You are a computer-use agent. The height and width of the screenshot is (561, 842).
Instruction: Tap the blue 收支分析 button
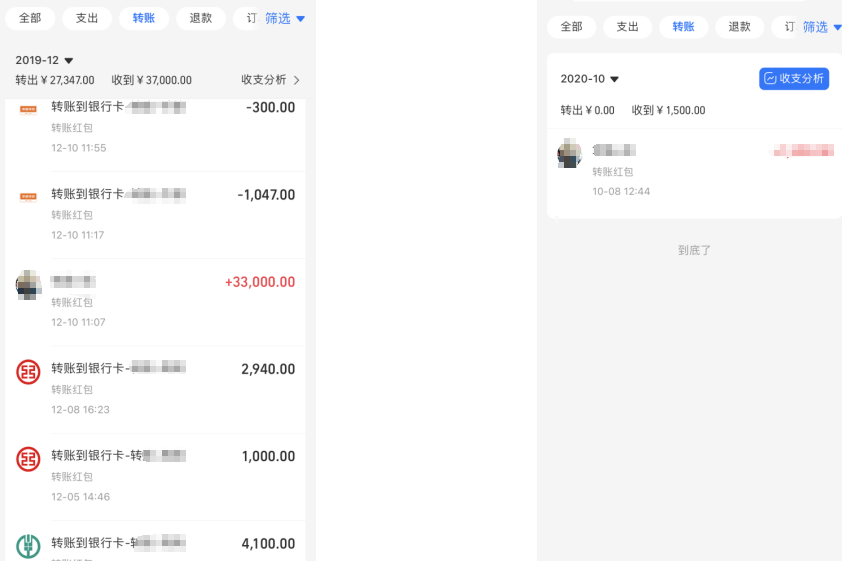(x=794, y=79)
